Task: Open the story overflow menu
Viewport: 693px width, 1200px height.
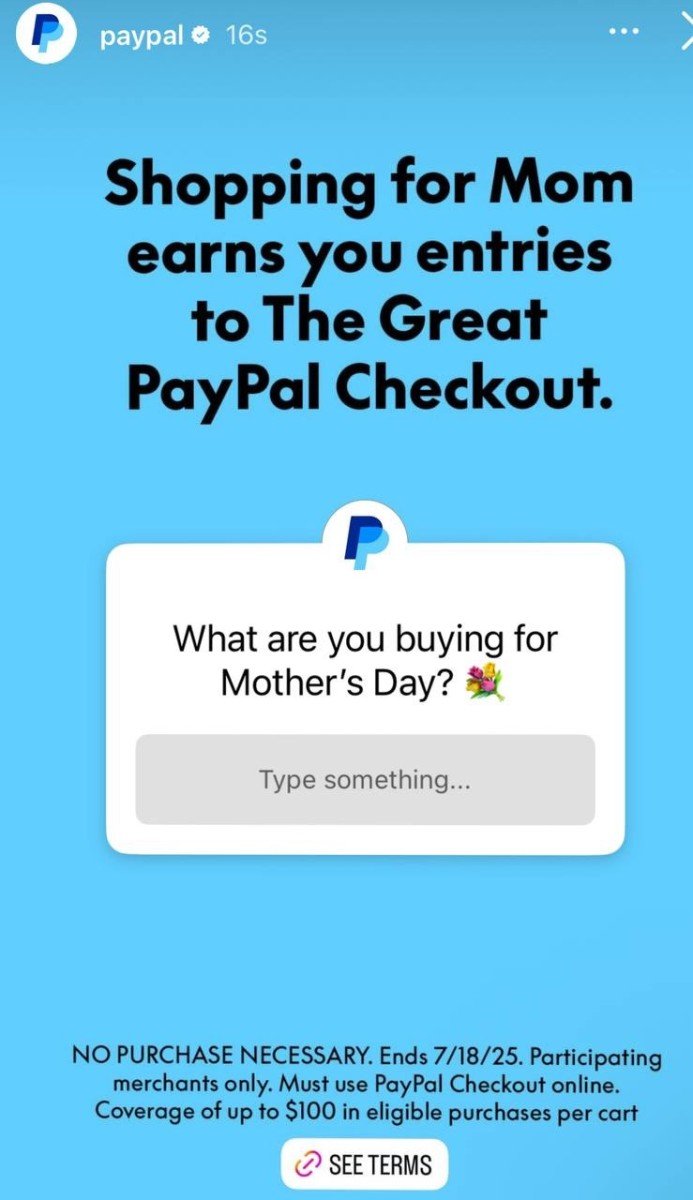Action: pyautogui.click(x=623, y=32)
